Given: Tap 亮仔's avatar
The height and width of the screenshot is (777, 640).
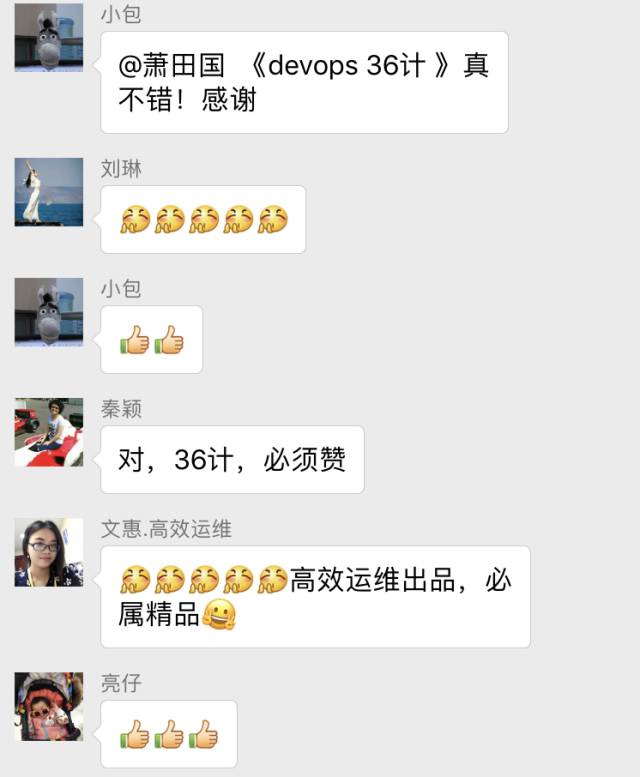Looking at the screenshot, I should coord(49,706).
